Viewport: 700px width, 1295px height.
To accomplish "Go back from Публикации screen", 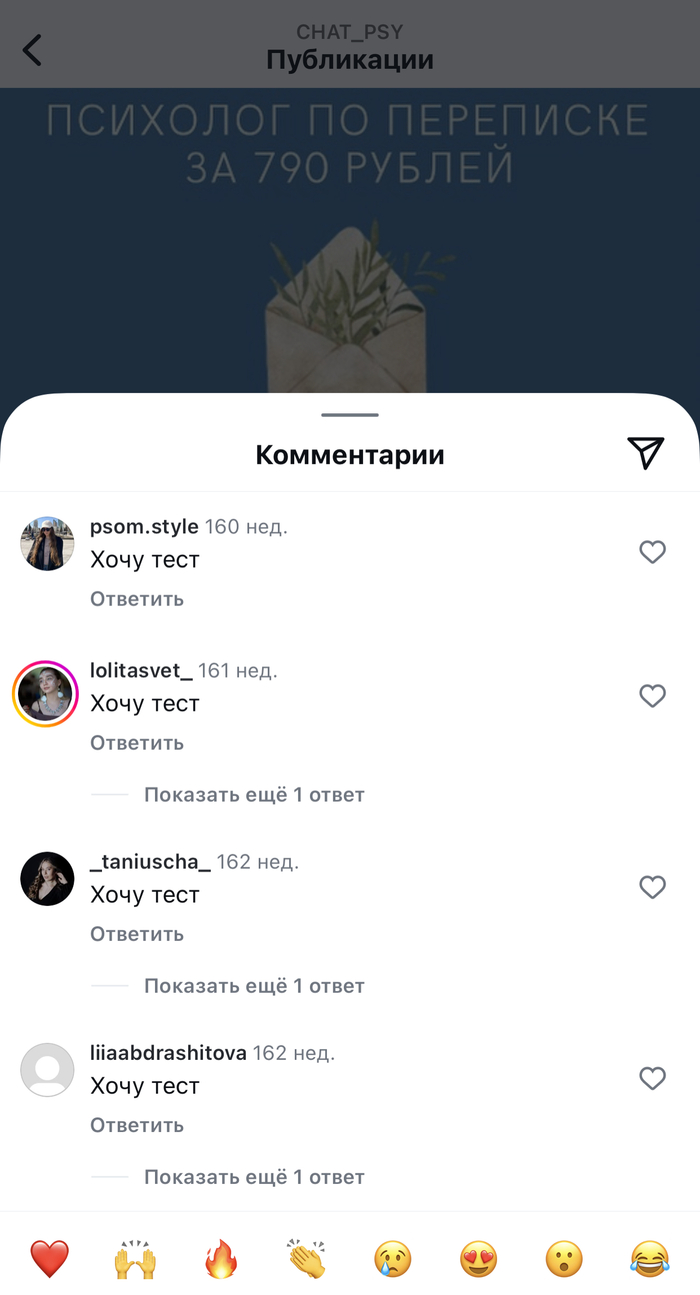I will [33, 49].
